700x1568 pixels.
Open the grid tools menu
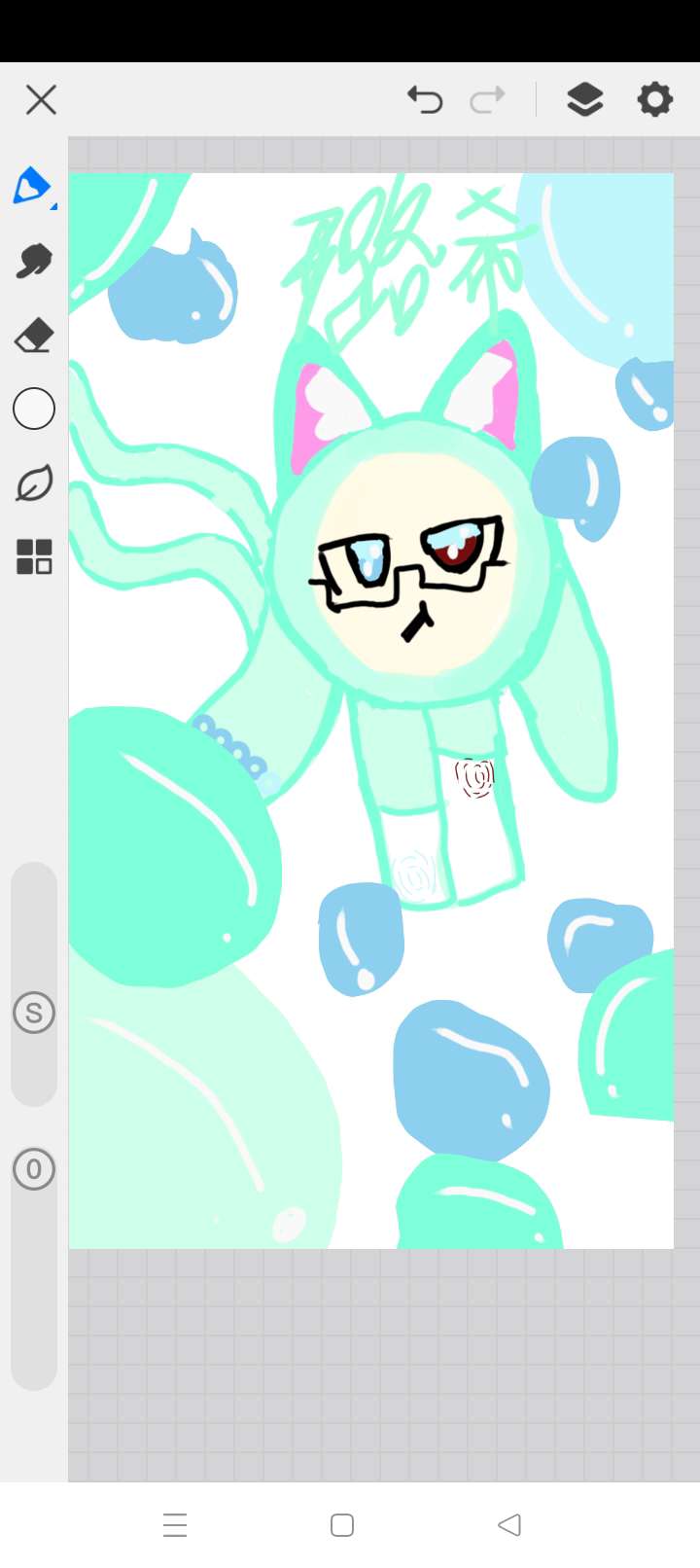(34, 557)
